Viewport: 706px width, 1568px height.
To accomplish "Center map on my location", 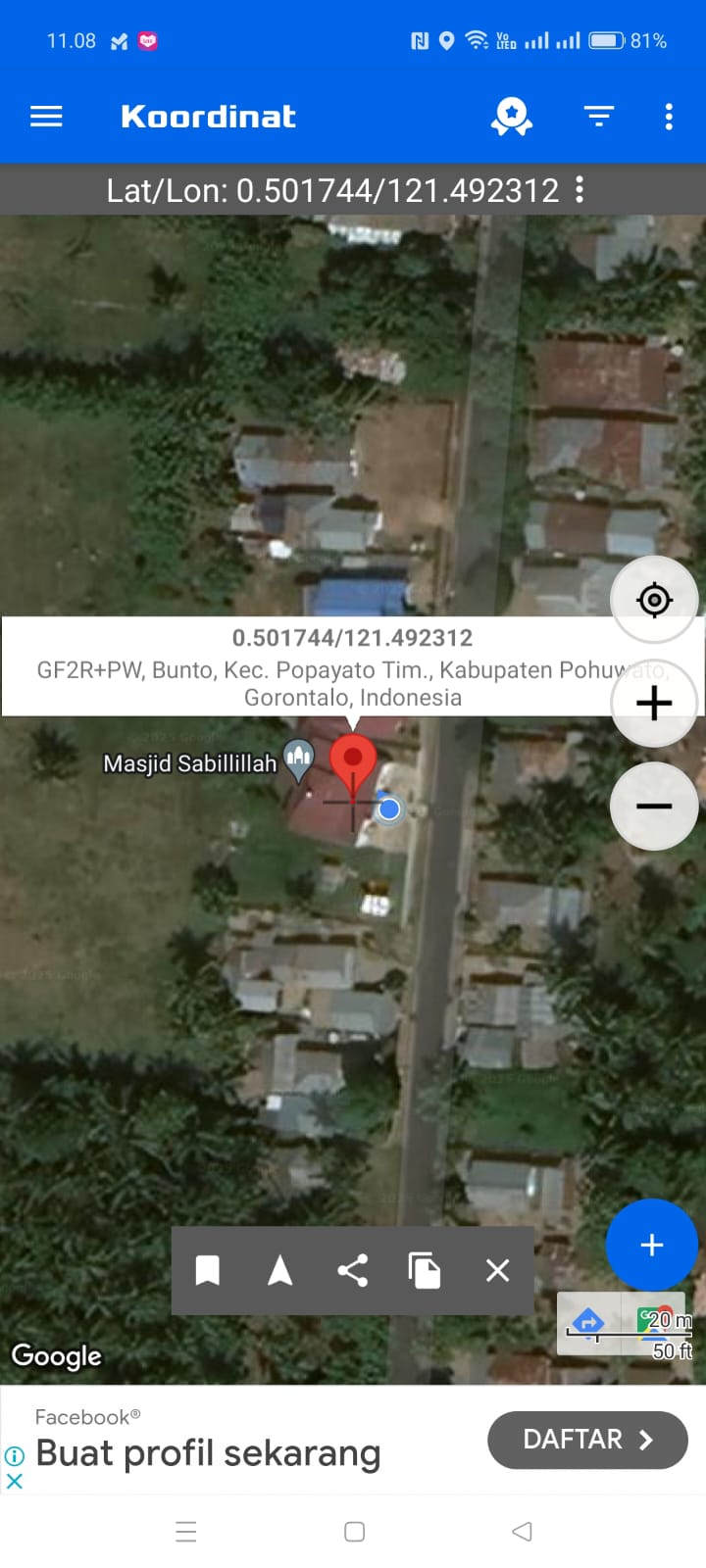I will [654, 599].
